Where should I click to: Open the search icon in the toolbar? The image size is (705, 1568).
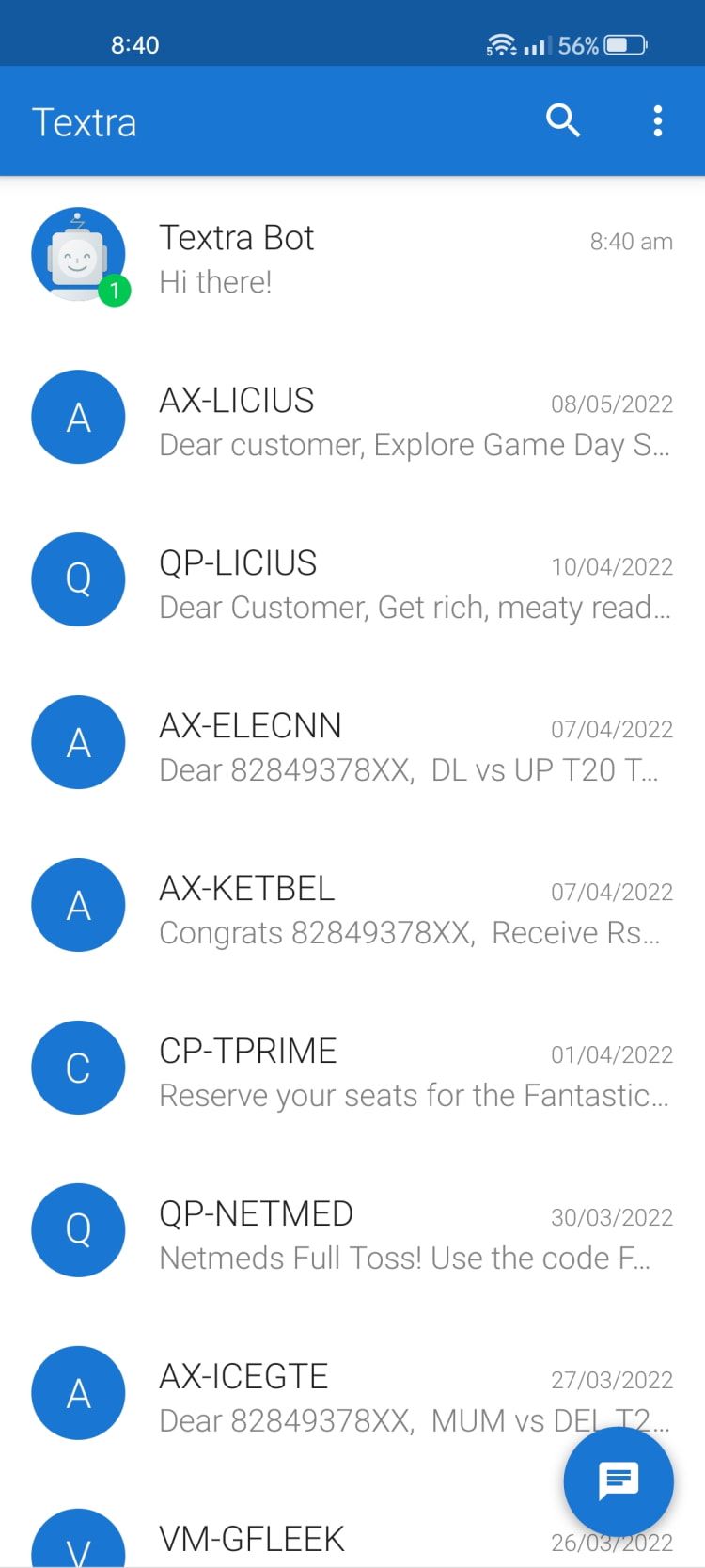[x=562, y=120]
